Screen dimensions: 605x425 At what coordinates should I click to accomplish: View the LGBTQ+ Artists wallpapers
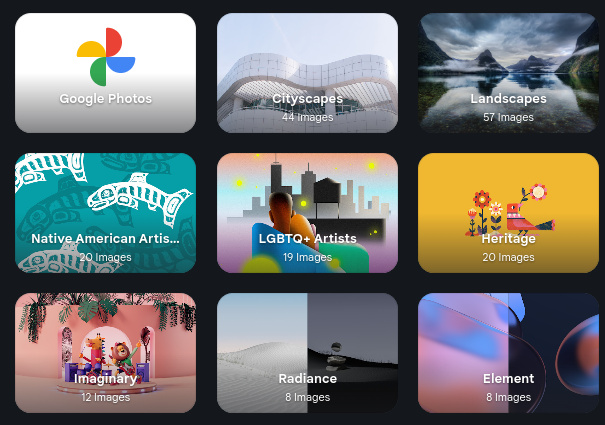click(307, 213)
